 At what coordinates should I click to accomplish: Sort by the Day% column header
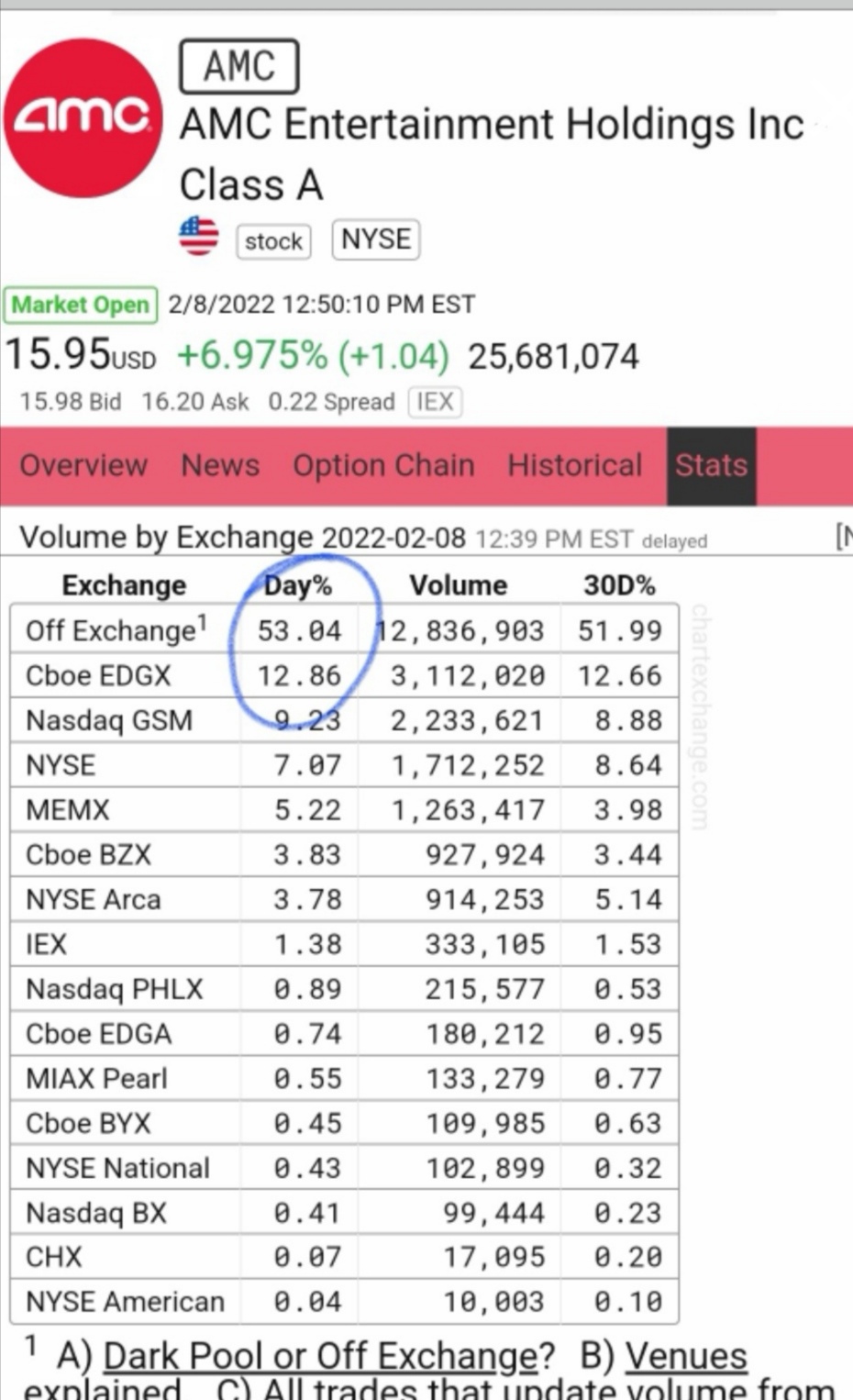tap(297, 584)
